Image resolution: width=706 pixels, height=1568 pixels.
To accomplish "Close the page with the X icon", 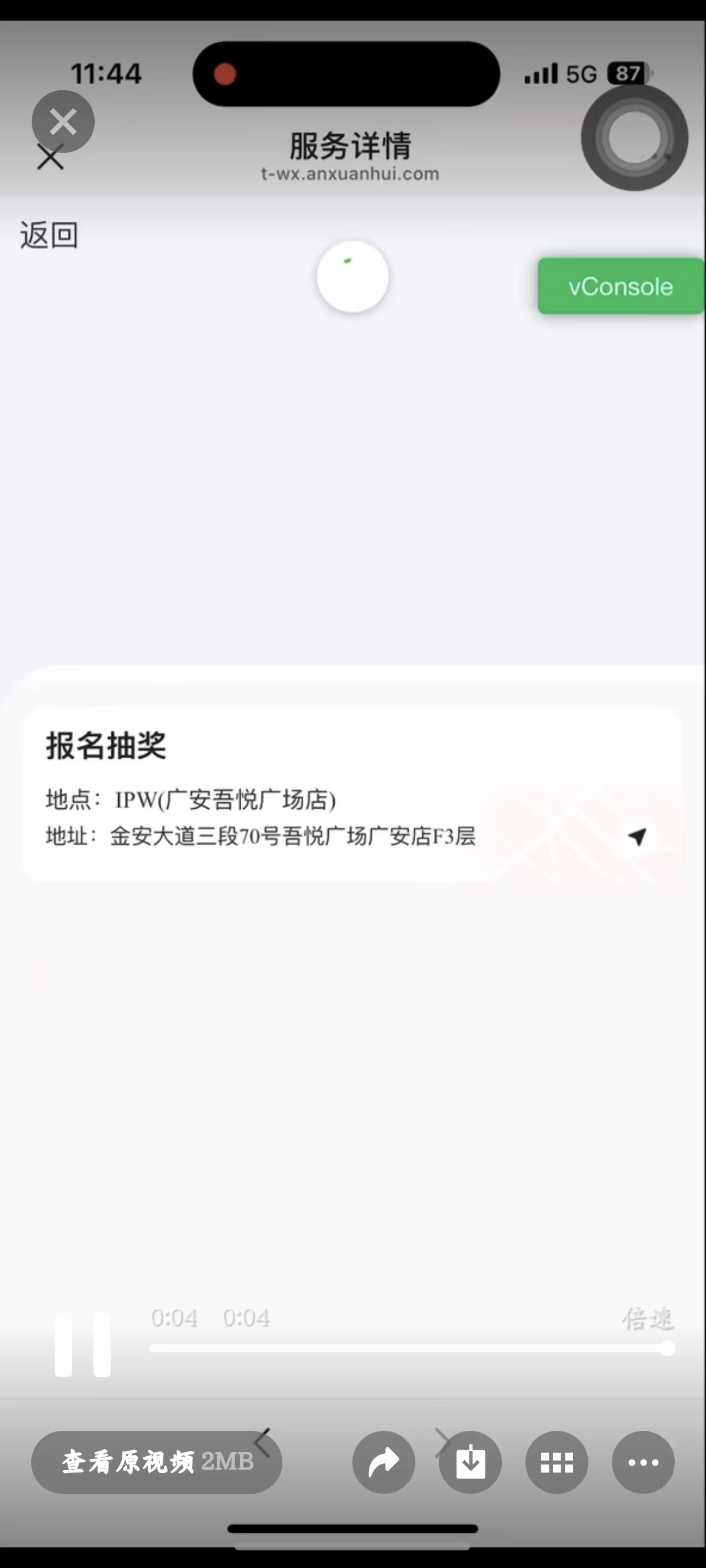I will tap(64, 121).
